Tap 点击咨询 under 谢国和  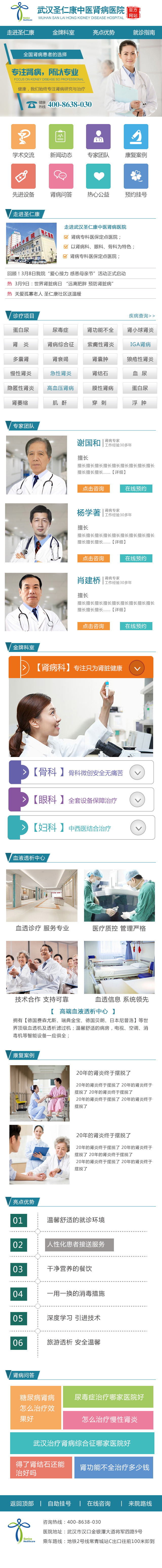point(93,488)
